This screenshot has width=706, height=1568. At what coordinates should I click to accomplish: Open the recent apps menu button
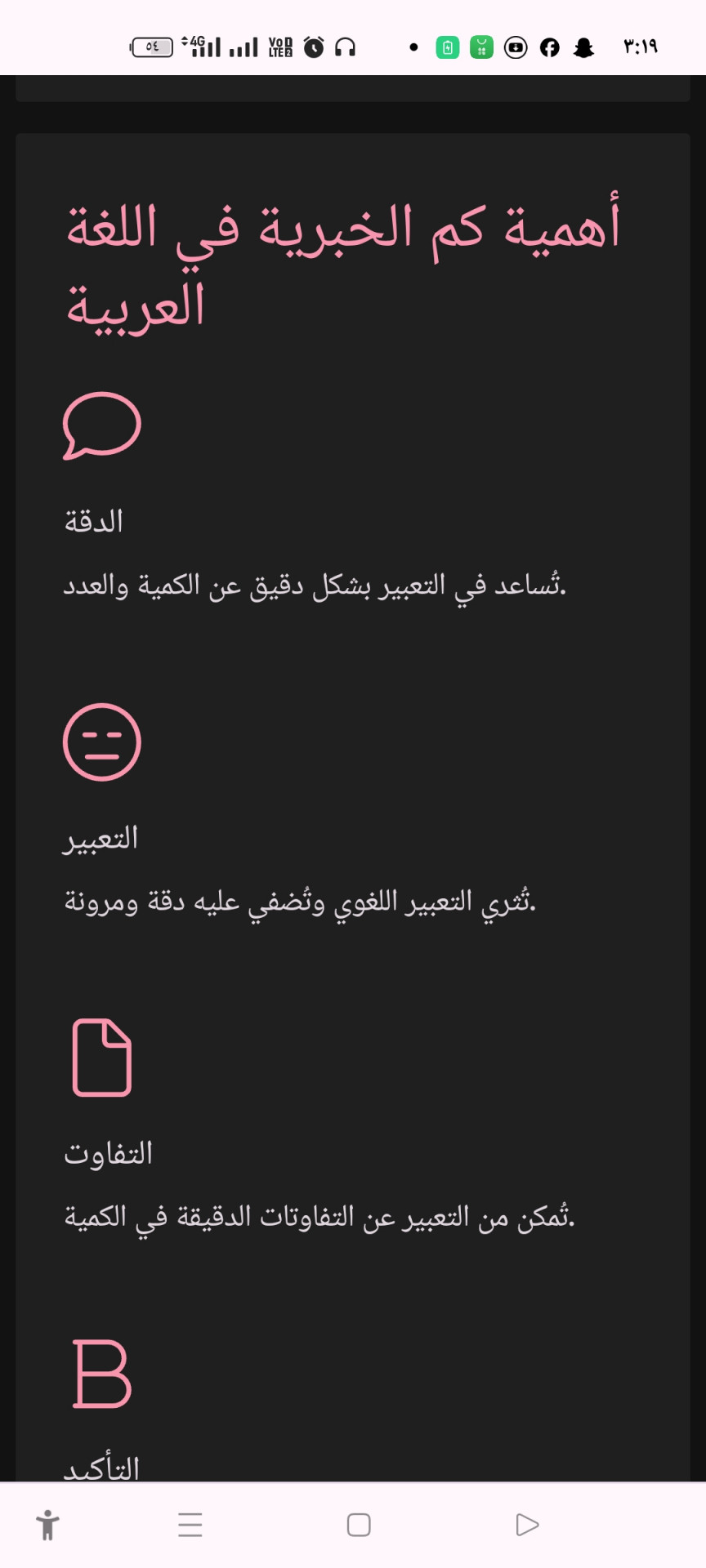pos(190,1525)
